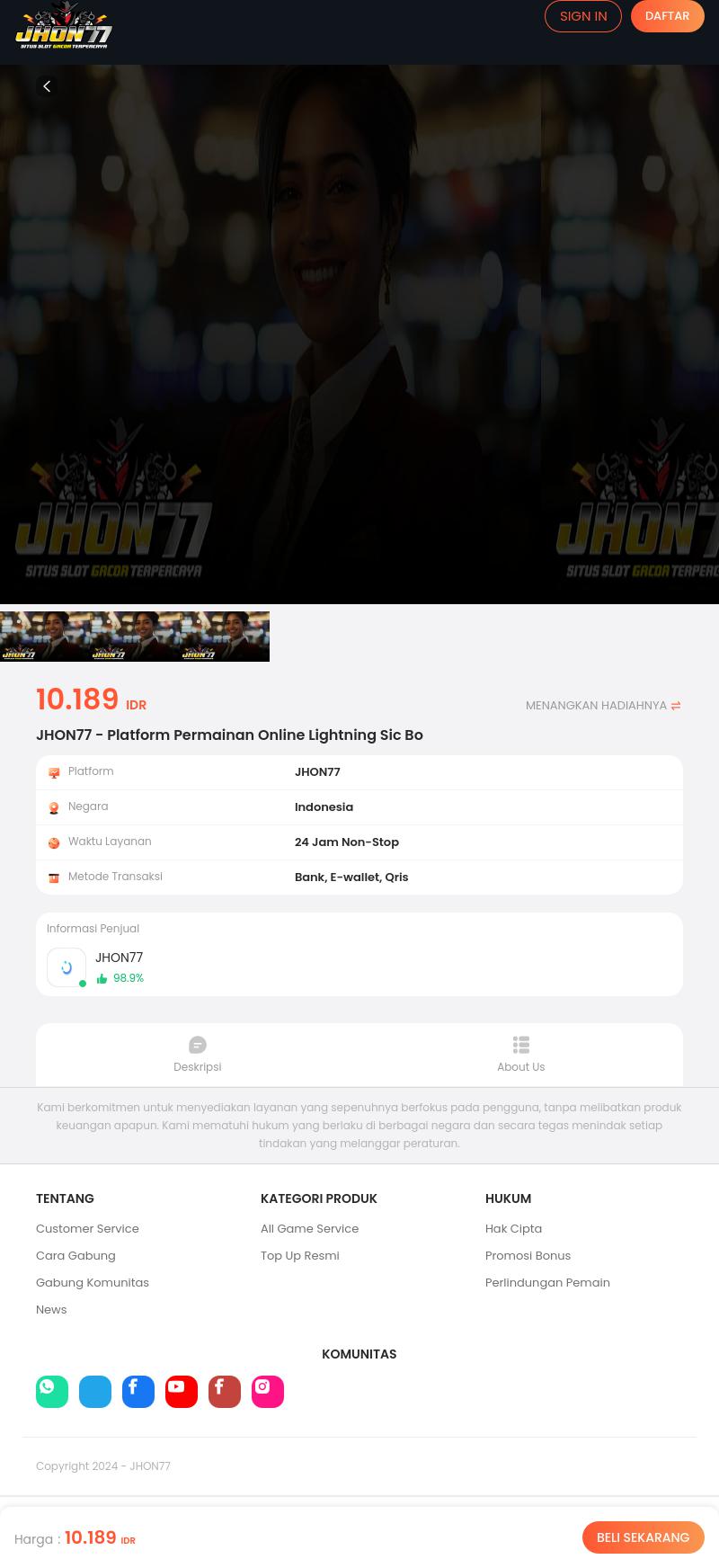This screenshot has height=1568, width=719.
Task: View Promosi Bonus page
Action: click(528, 1256)
